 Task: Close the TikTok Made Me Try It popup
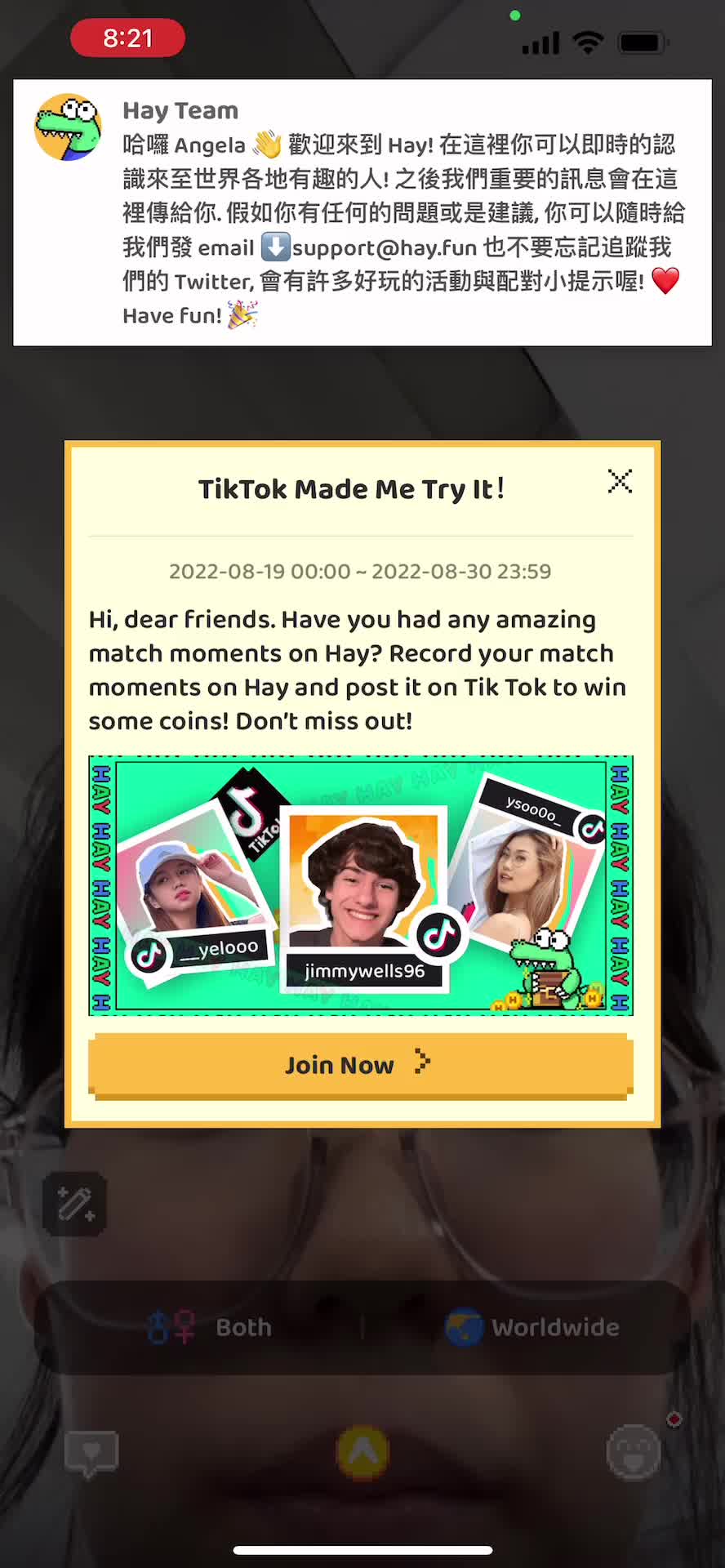(x=620, y=482)
